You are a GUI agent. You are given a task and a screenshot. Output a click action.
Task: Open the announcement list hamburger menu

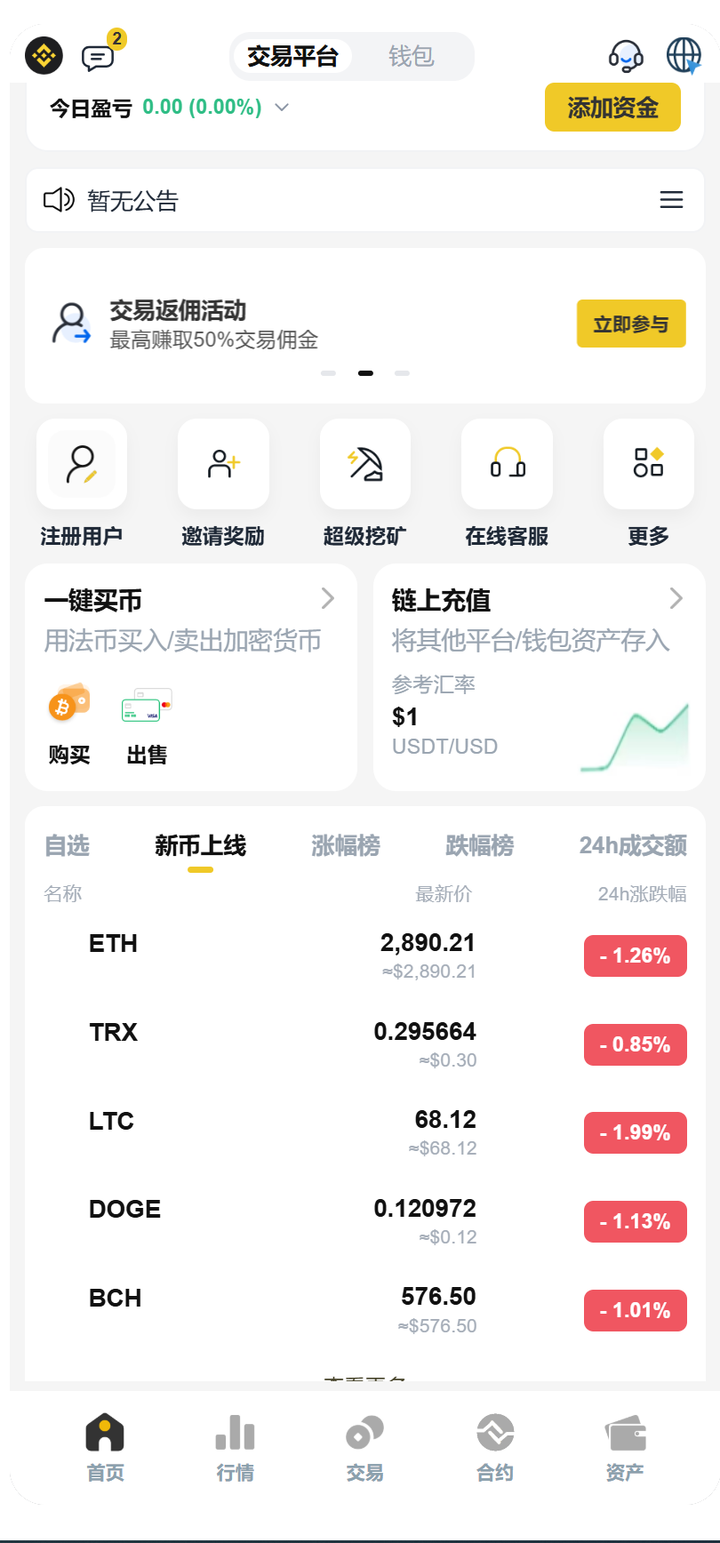[671, 200]
